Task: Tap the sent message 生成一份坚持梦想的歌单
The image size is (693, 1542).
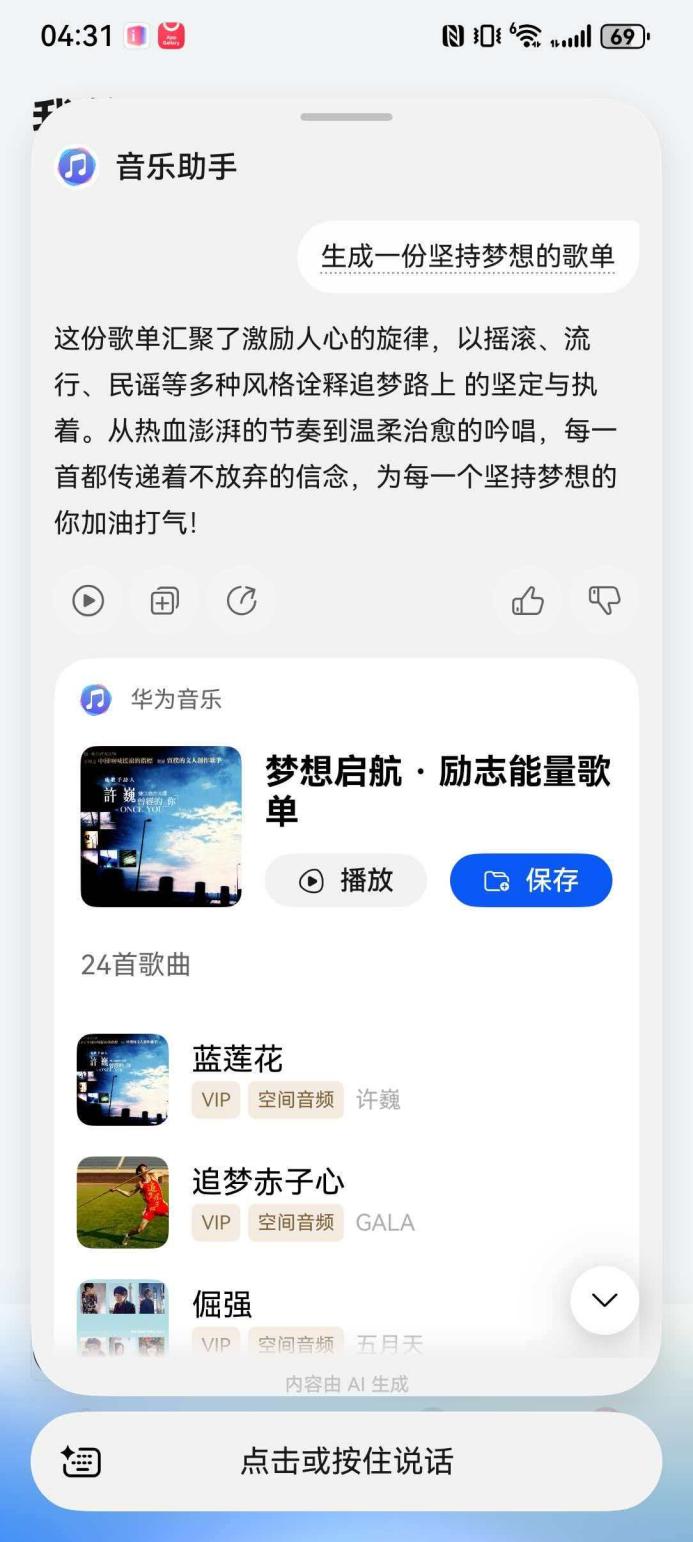Action: pos(467,257)
